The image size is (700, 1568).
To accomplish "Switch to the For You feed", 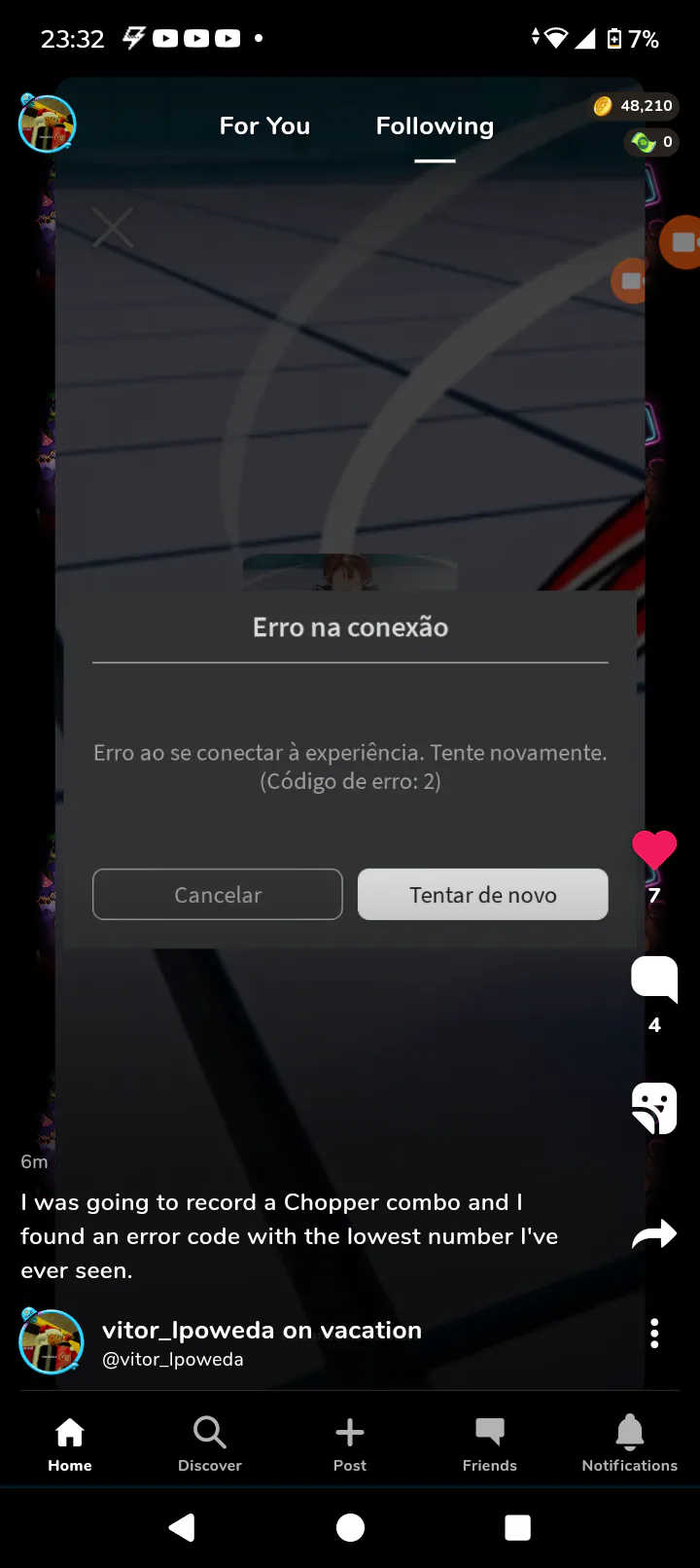I will 264,126.
